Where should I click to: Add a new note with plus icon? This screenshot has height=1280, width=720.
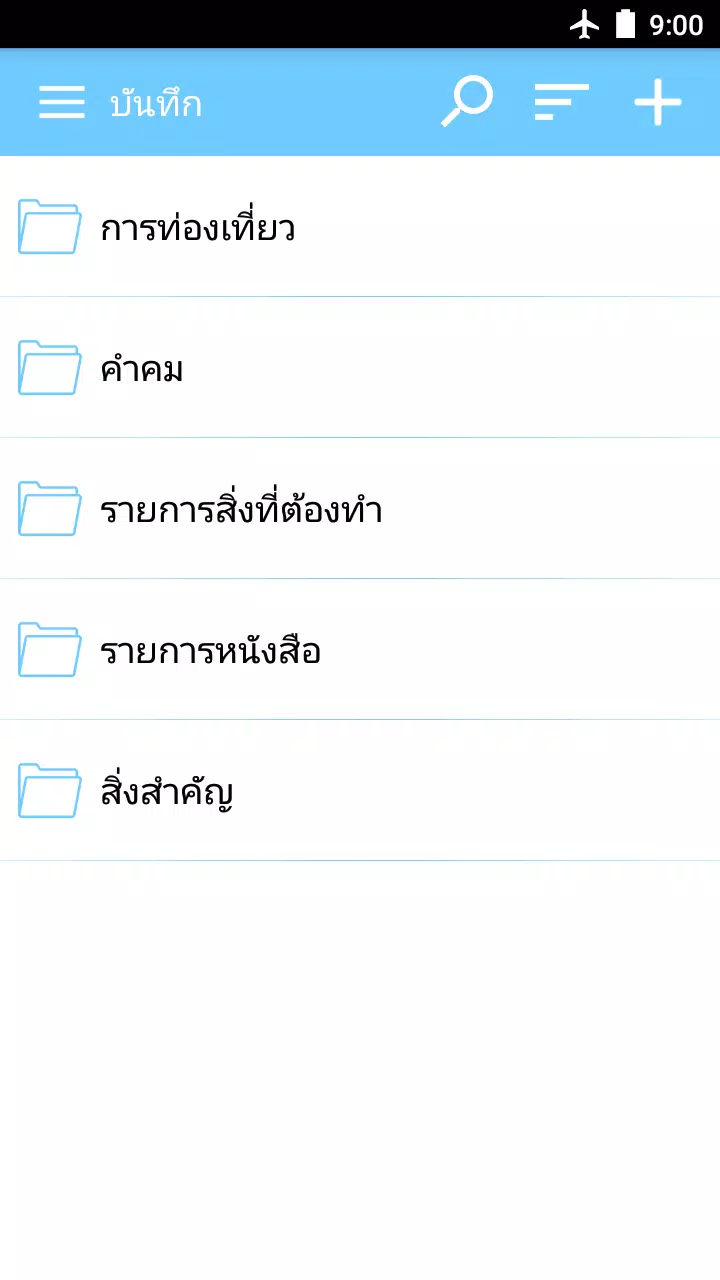point(658,103)
